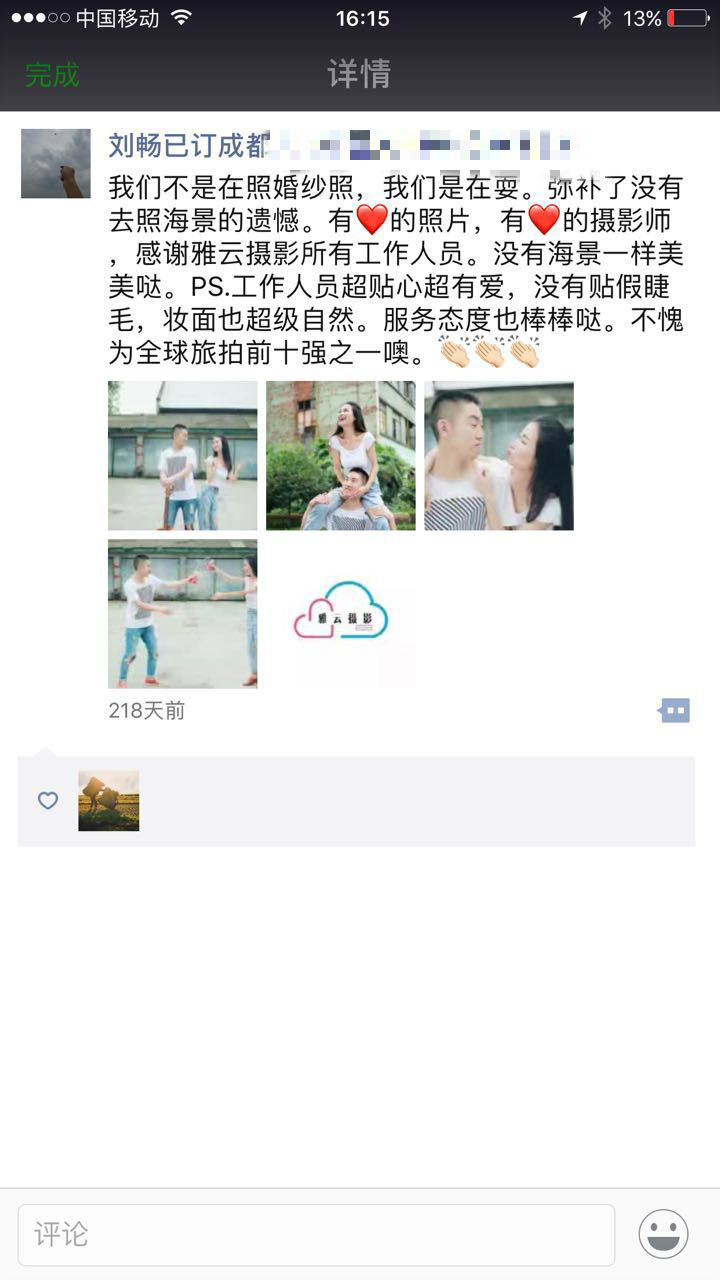This screenshot has width=720, height=1280.
Task: Open the emoji picker
Action: pyautogui.click(x=663, y=1234)
